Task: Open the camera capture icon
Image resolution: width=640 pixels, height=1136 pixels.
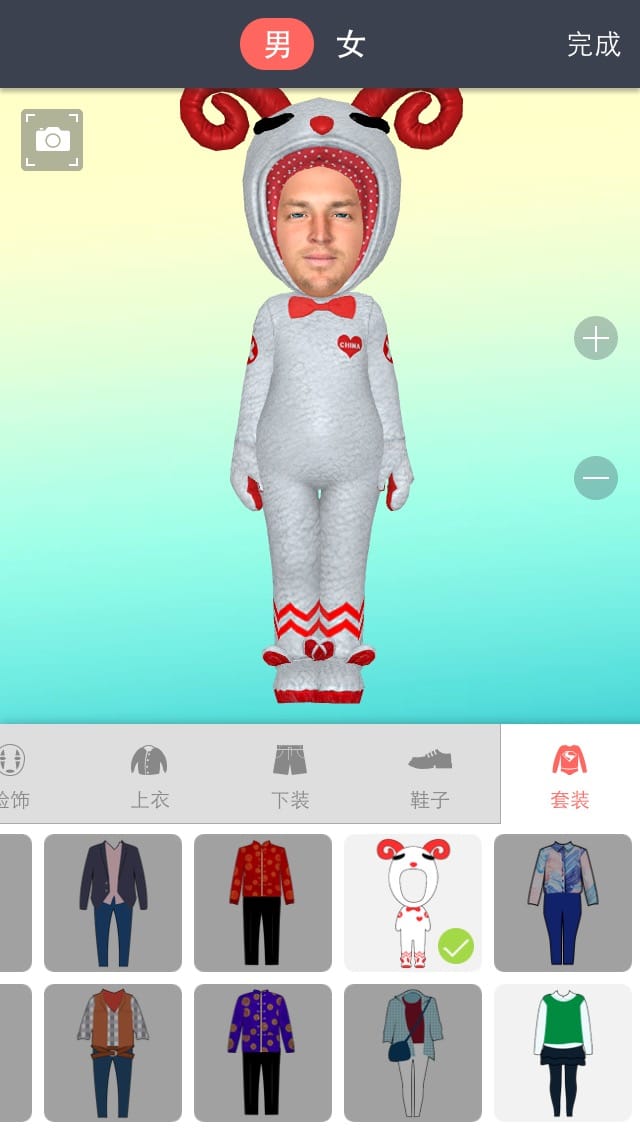Action: tap(52, 140)
